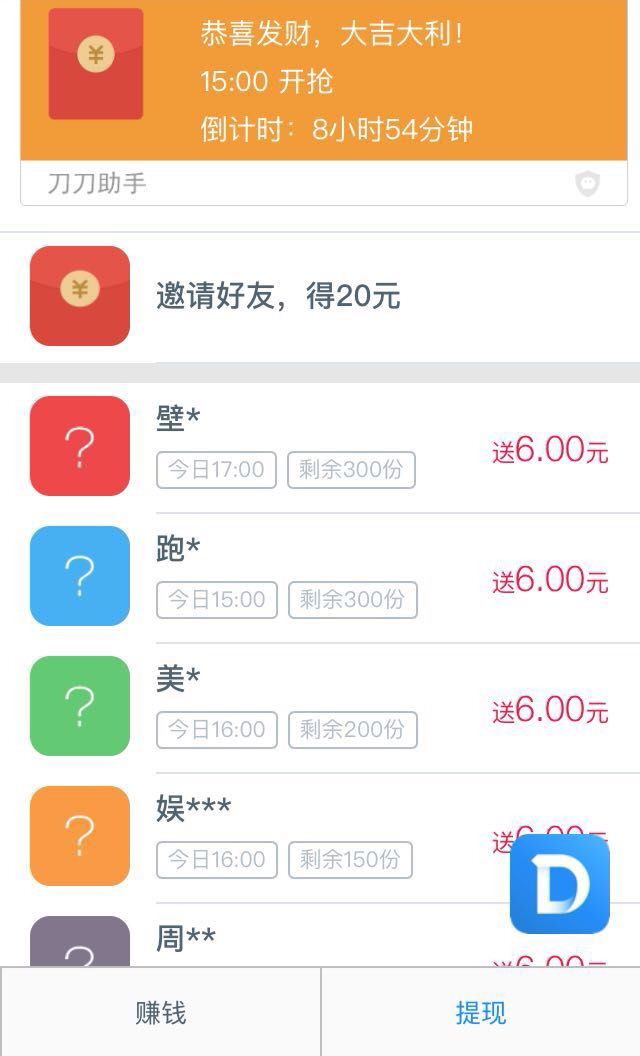Open the 周** offer row
This screenshot has width=640, height=1056.
click(x=320, y=935)
